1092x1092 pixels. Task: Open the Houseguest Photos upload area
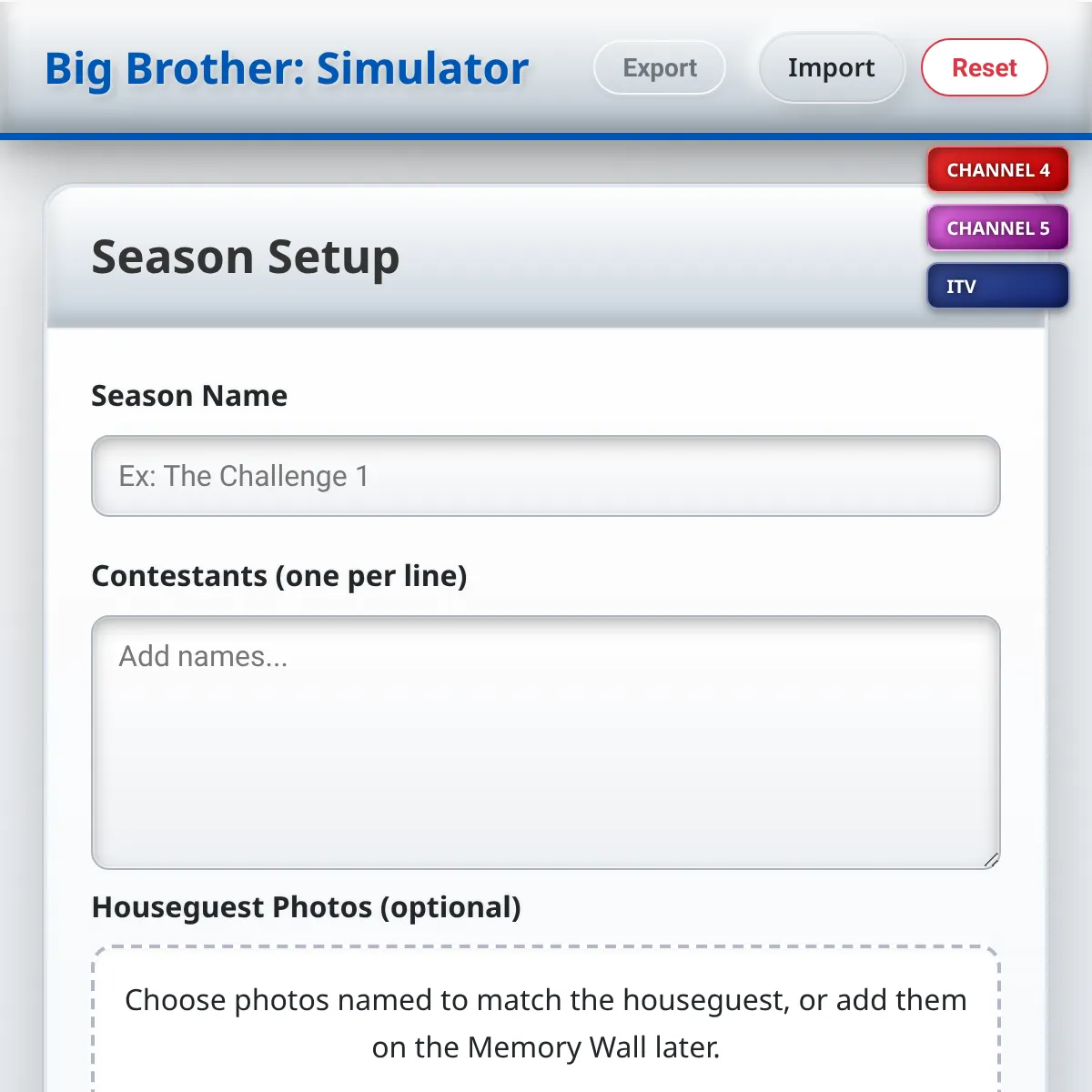[546, 1019]
